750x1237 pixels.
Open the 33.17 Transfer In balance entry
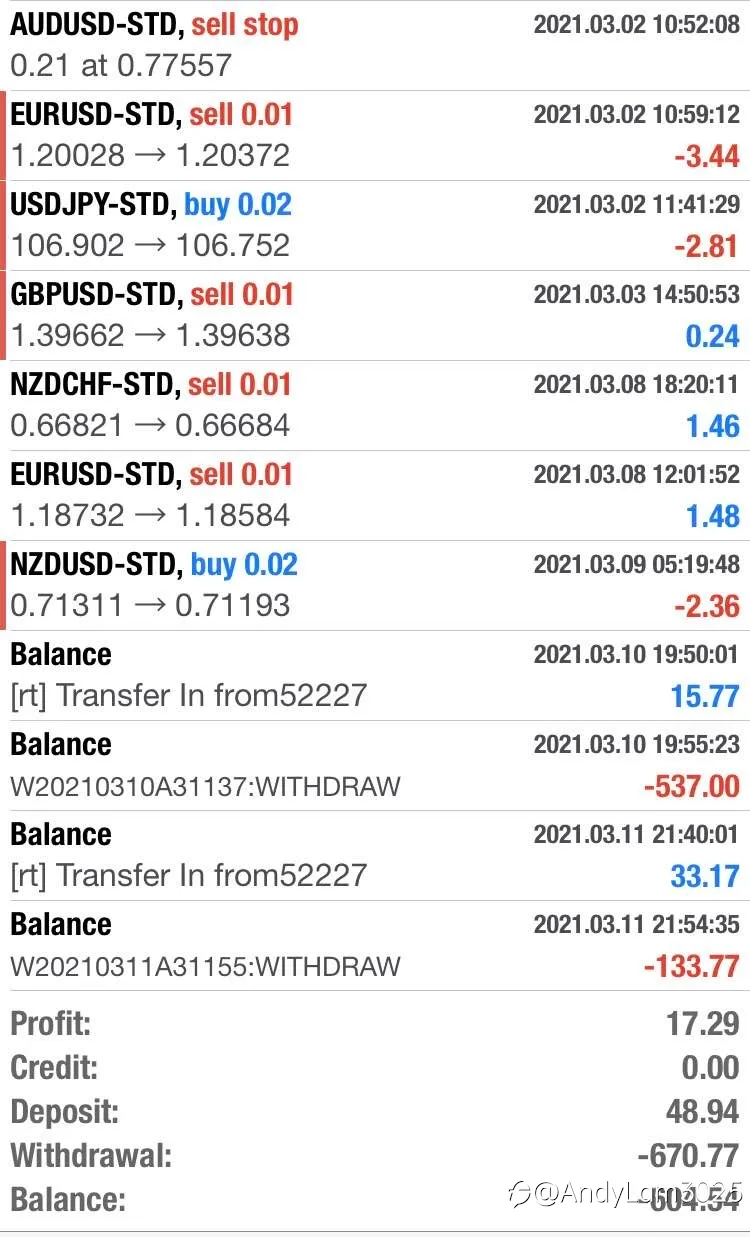[375, 856]
